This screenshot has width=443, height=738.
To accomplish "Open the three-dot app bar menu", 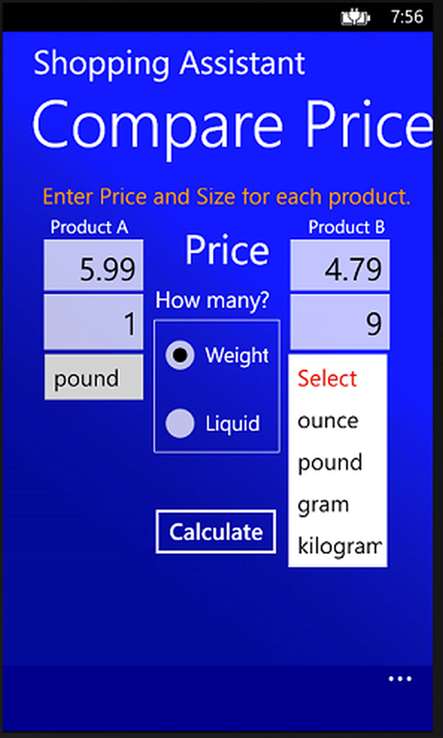I will coord(400,679).
